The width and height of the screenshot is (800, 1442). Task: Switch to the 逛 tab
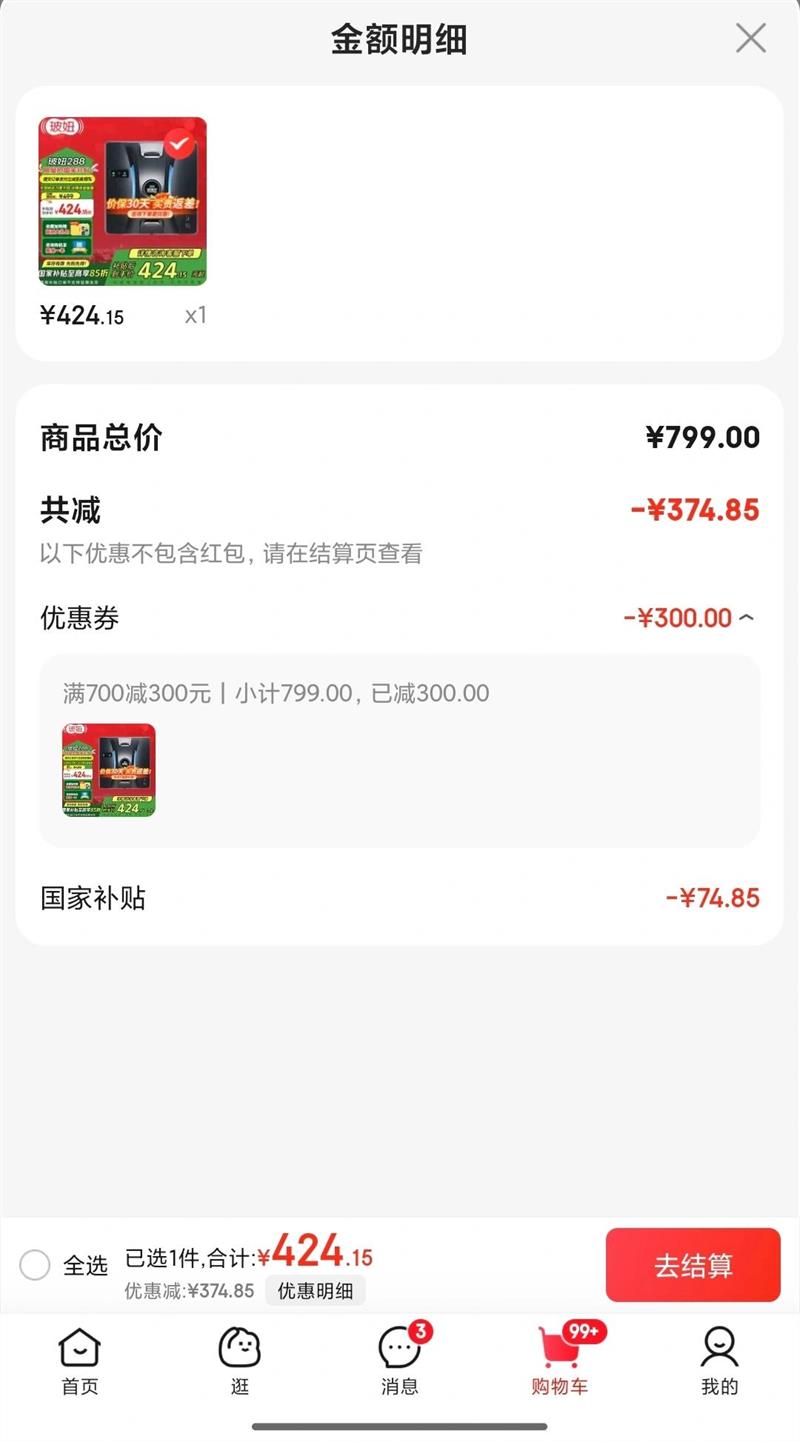(x=240, y=1360)
